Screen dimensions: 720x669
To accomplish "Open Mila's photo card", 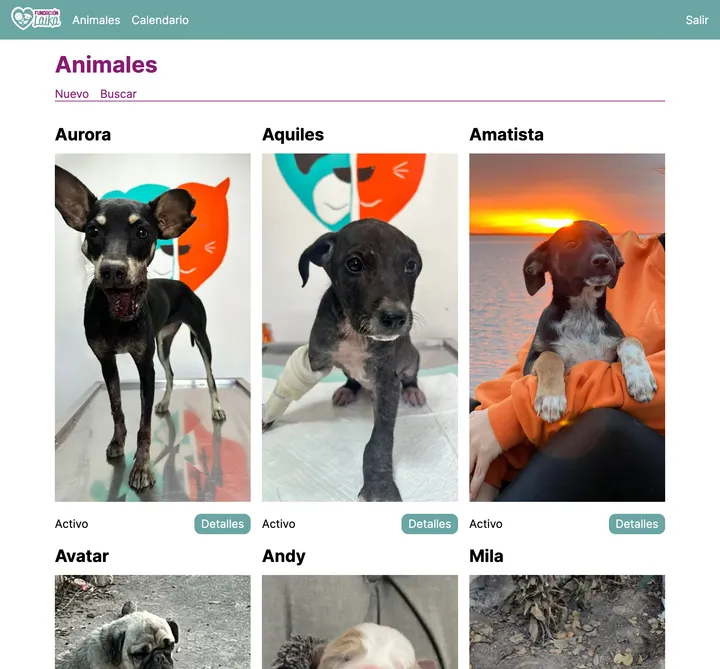I will [x=566, y=622].
